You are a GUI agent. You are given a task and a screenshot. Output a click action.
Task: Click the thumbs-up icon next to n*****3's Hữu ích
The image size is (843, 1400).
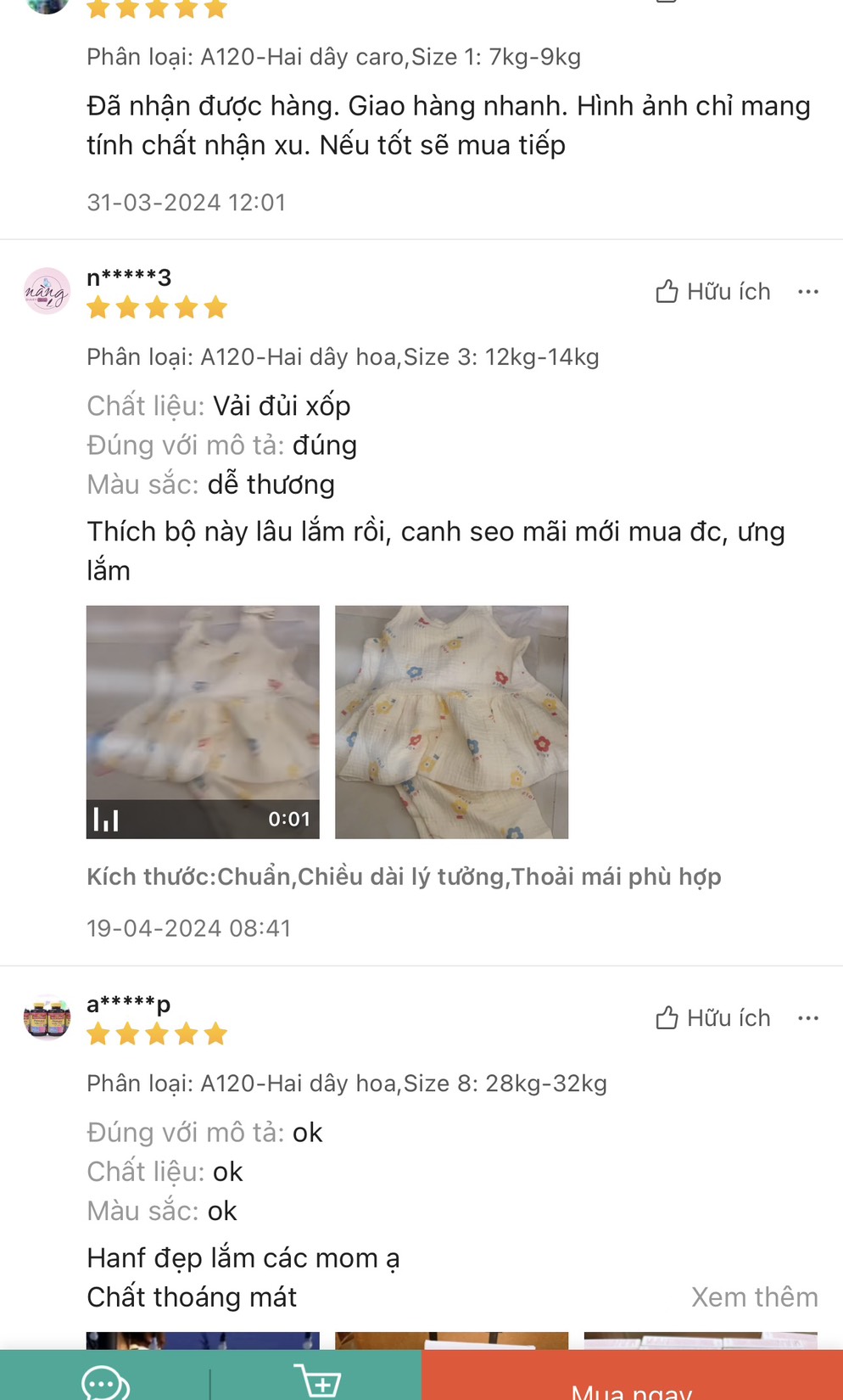667,291
